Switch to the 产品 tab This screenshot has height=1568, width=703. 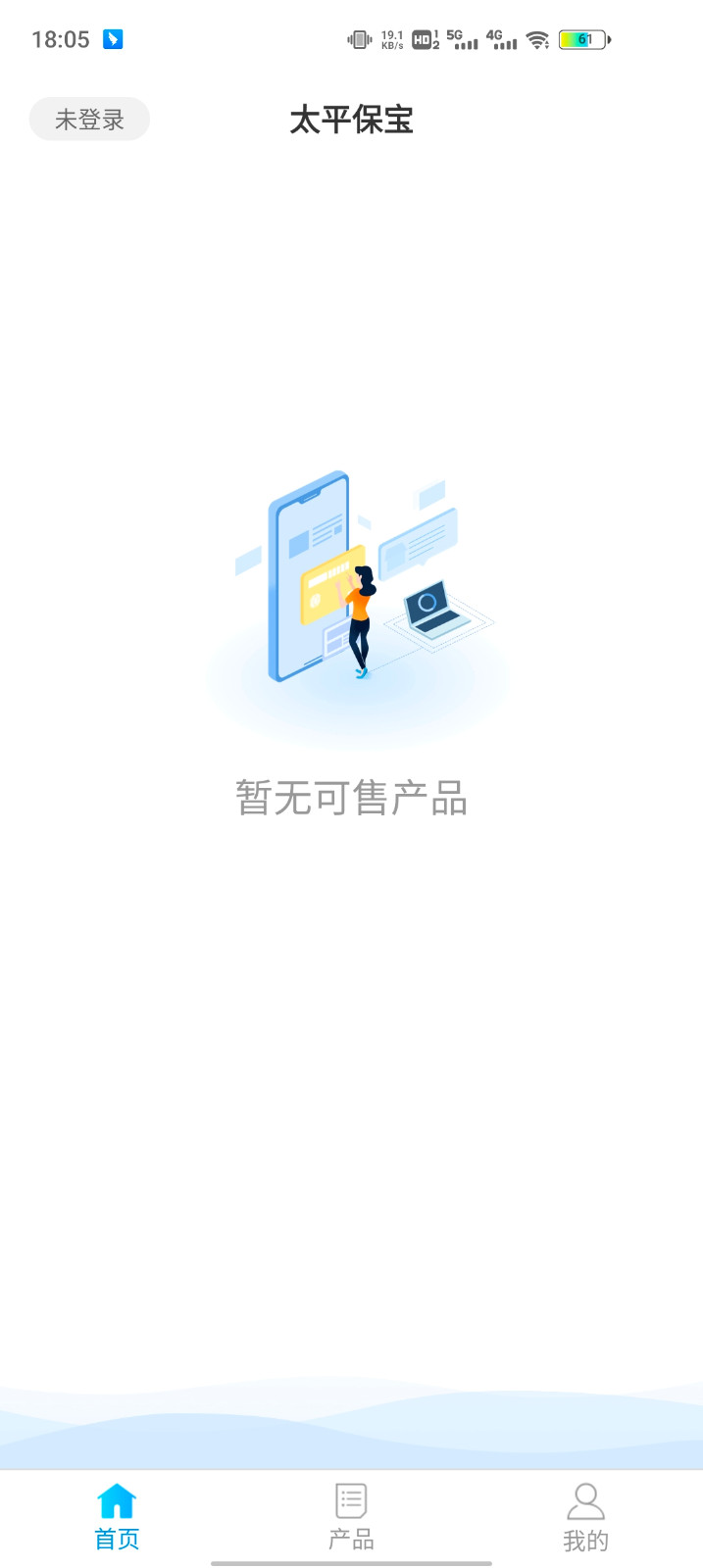pyautogui.click(x=351, y=1517)
